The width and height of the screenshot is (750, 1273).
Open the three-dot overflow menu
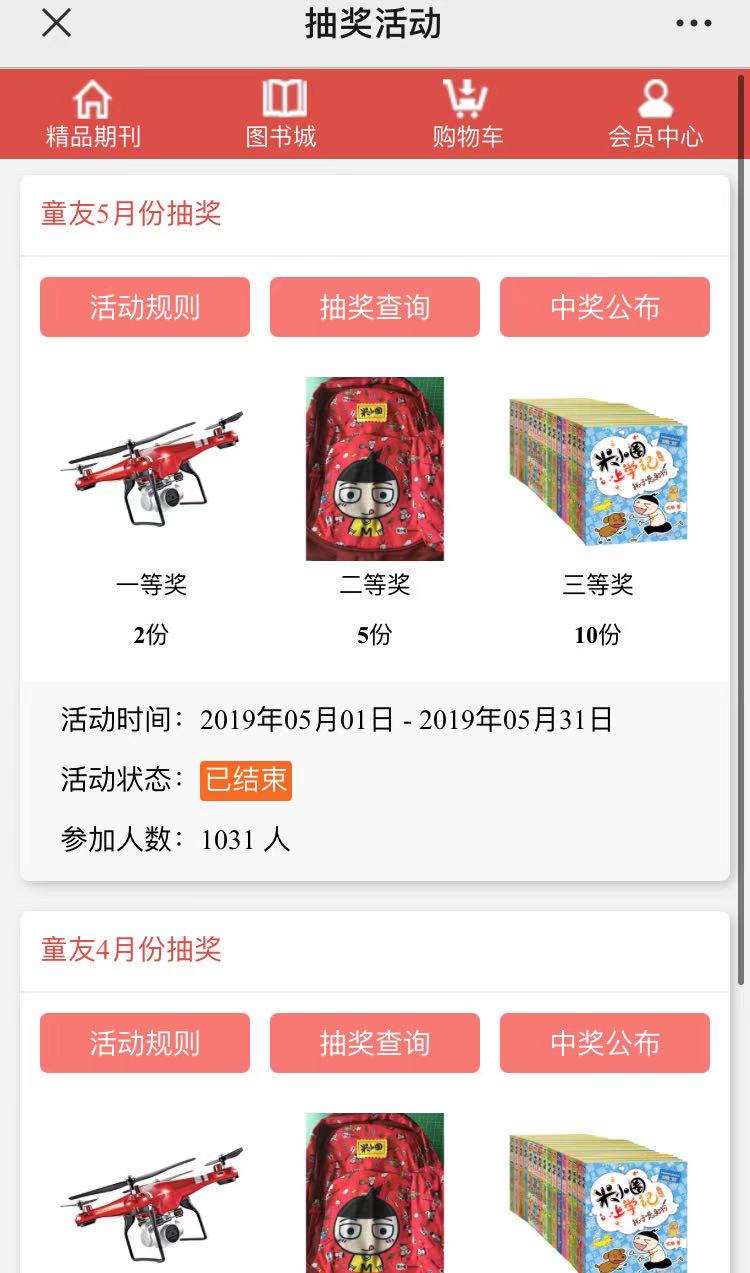coord(693,24)
